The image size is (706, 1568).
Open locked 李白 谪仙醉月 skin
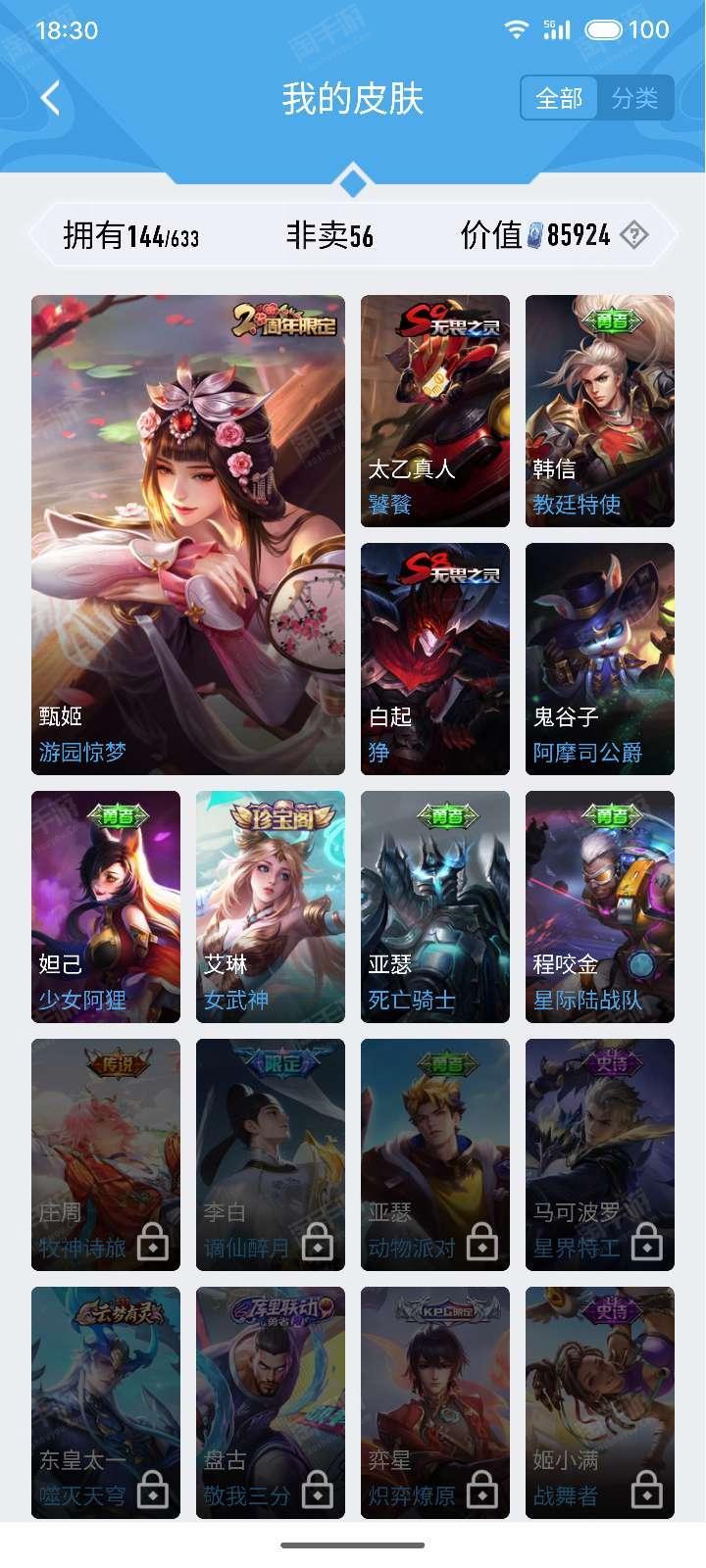[271, 1154]
